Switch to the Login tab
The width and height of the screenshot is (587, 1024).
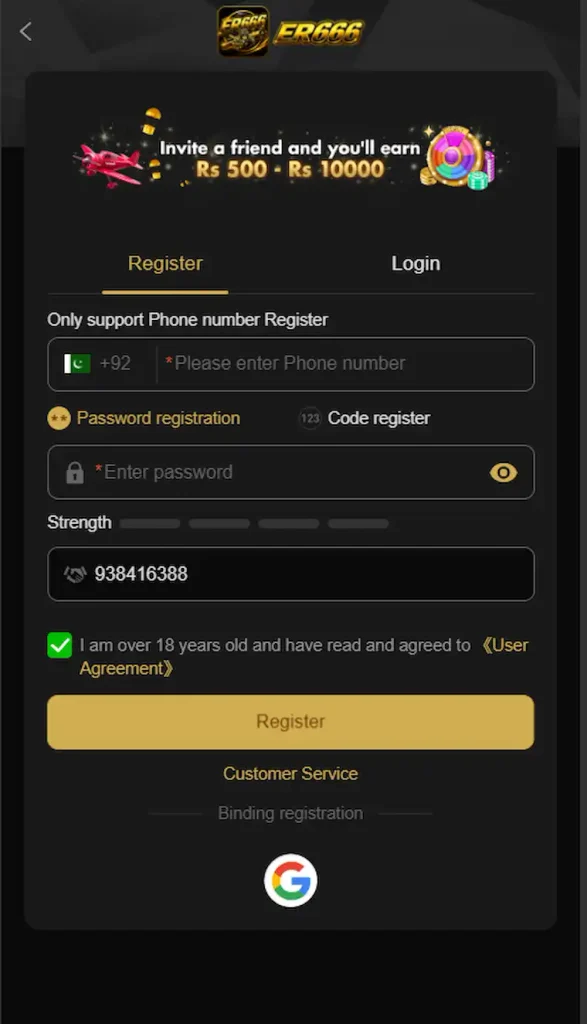(415, 264)
